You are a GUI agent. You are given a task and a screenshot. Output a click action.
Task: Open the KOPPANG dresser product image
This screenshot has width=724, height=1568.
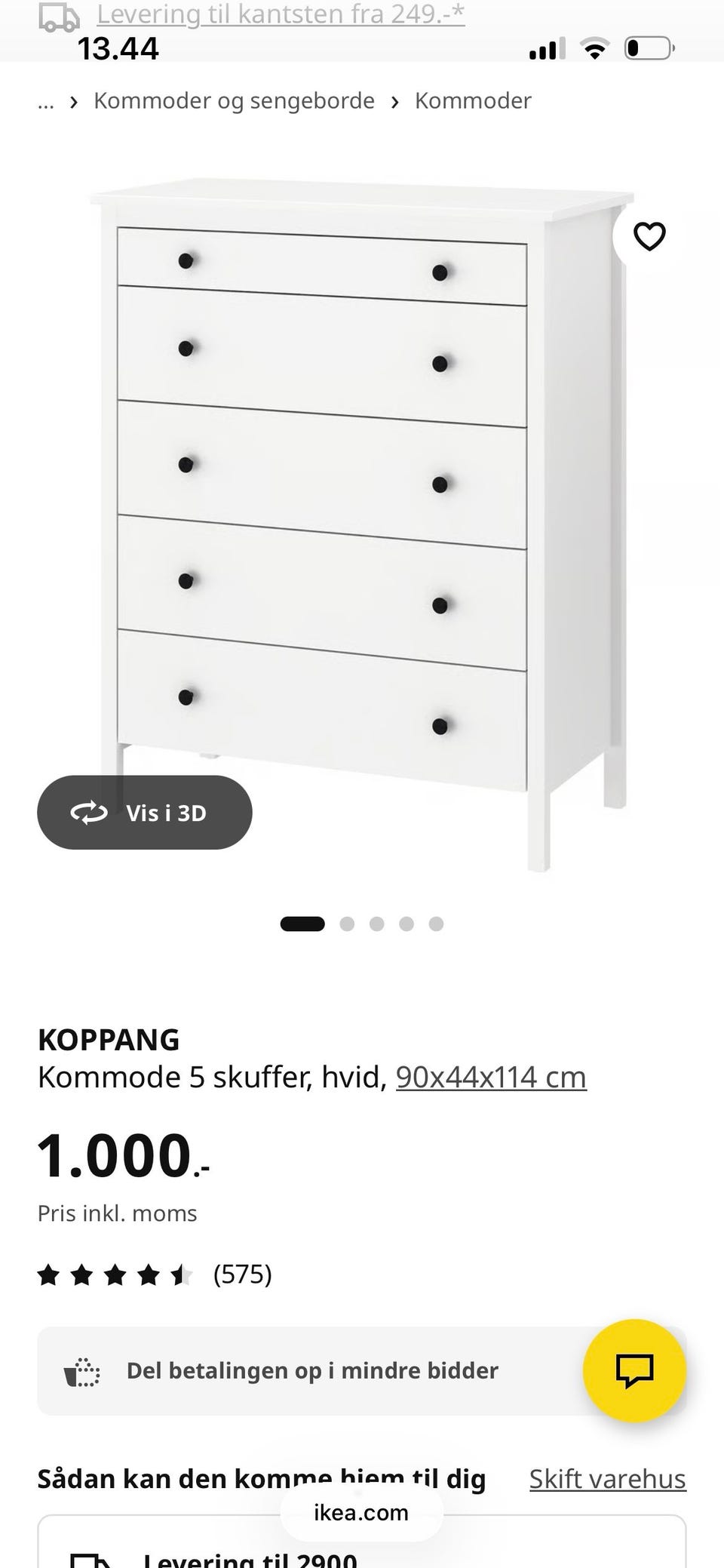[362, 521]
